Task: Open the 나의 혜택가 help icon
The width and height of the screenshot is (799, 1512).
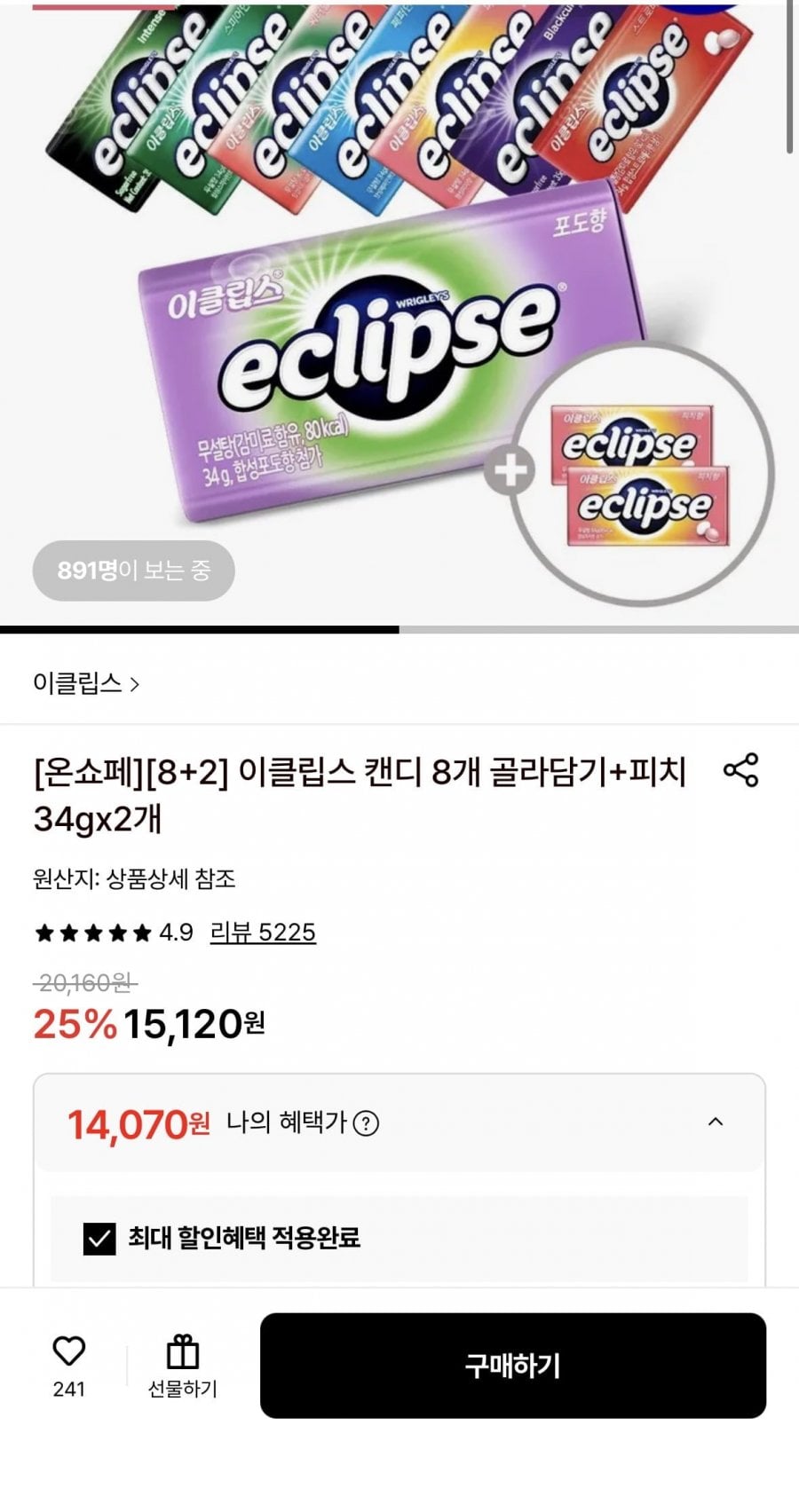Action: coord(366,1124)
